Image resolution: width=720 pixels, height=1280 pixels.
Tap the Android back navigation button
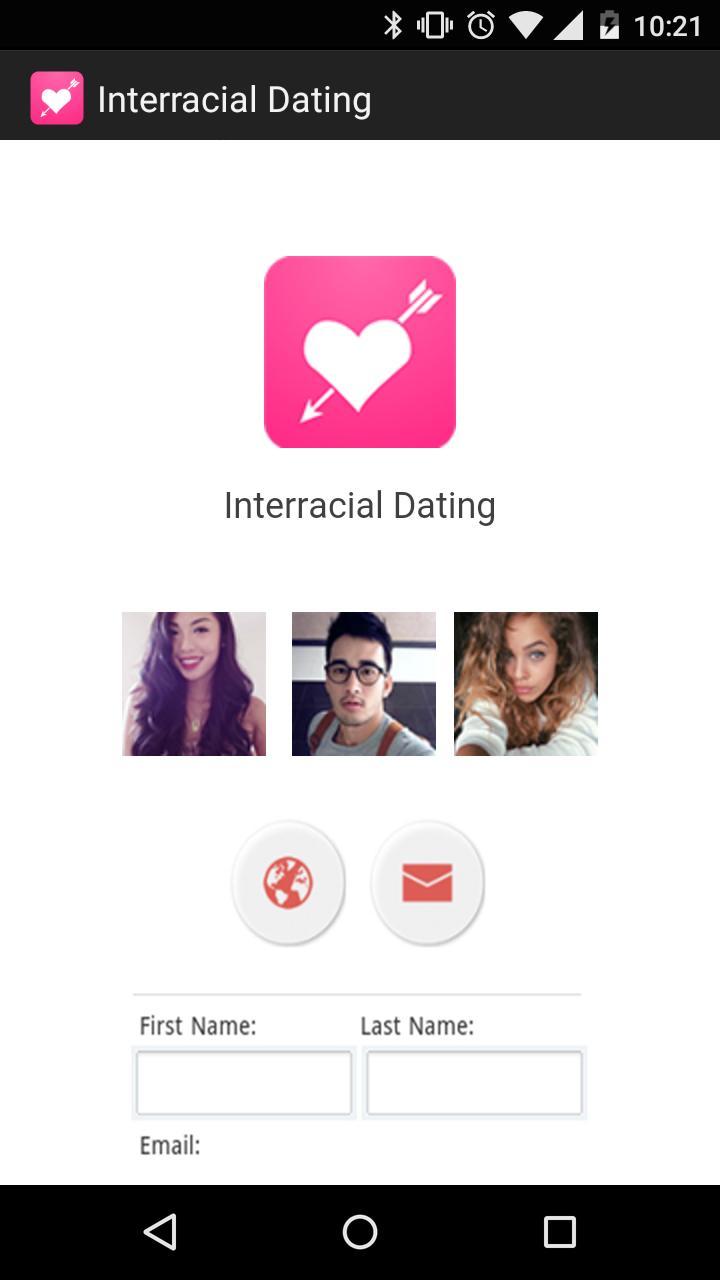(160, 1232)
